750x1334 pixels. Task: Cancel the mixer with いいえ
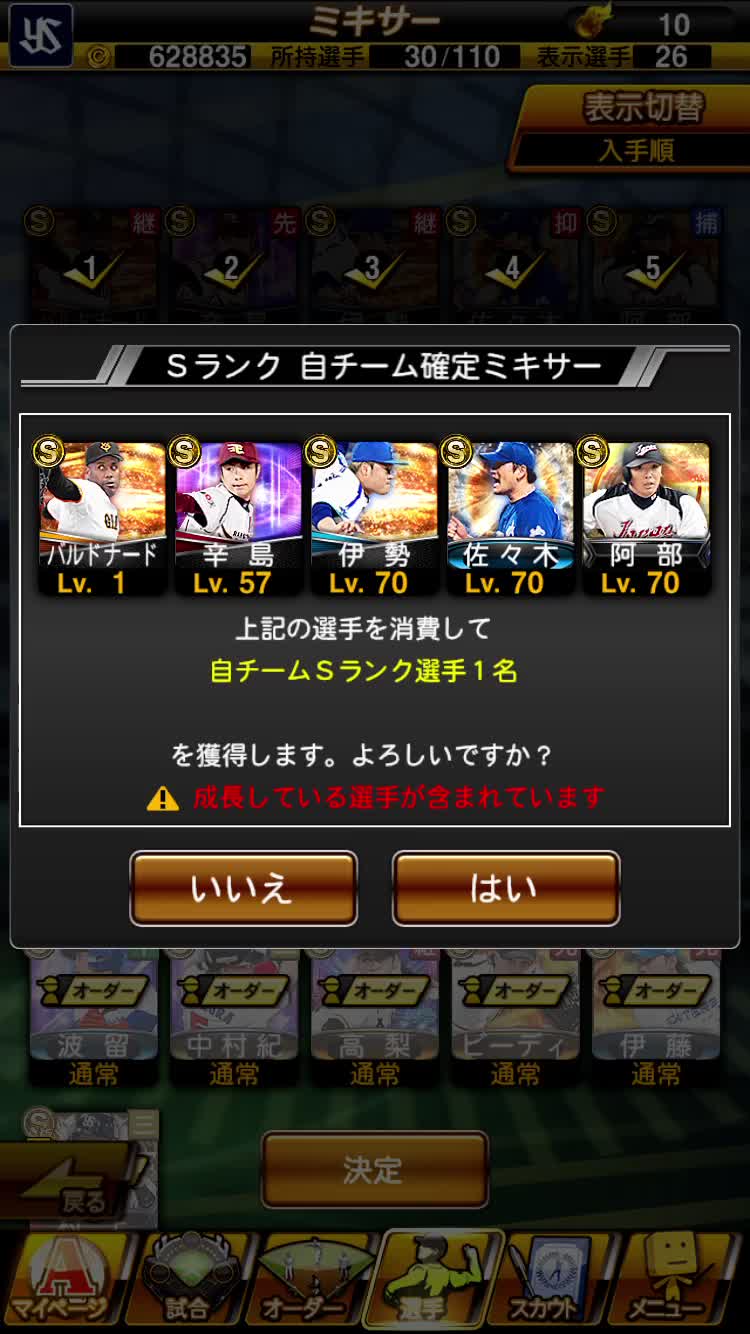pyautogui.click(x=243, y=888)
